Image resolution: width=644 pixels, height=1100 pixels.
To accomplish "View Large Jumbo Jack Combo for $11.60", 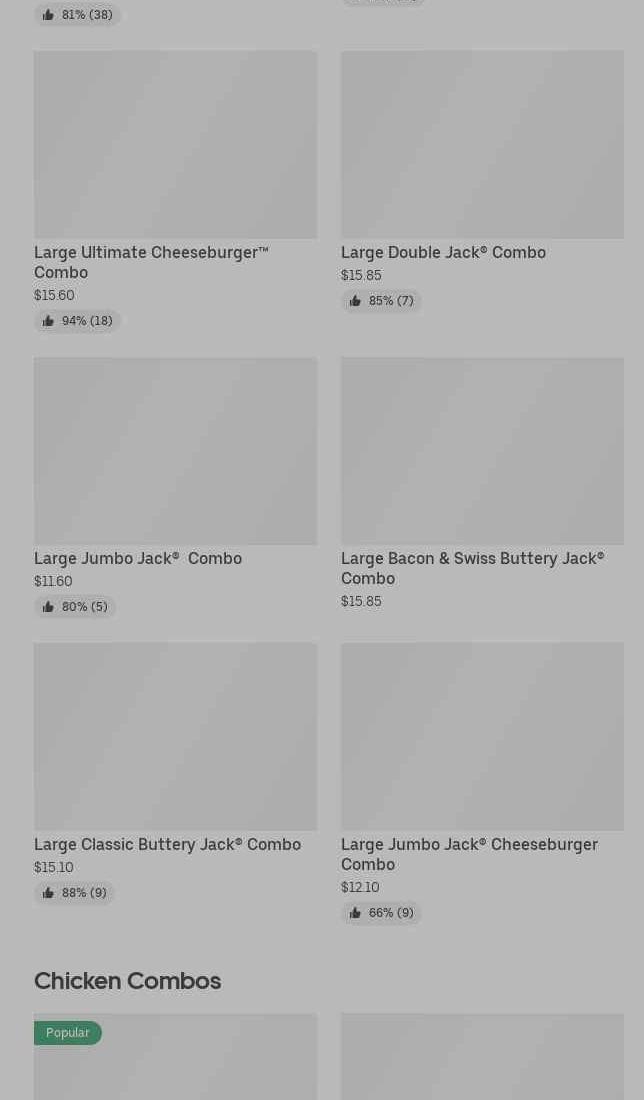I will click(175, 488).
